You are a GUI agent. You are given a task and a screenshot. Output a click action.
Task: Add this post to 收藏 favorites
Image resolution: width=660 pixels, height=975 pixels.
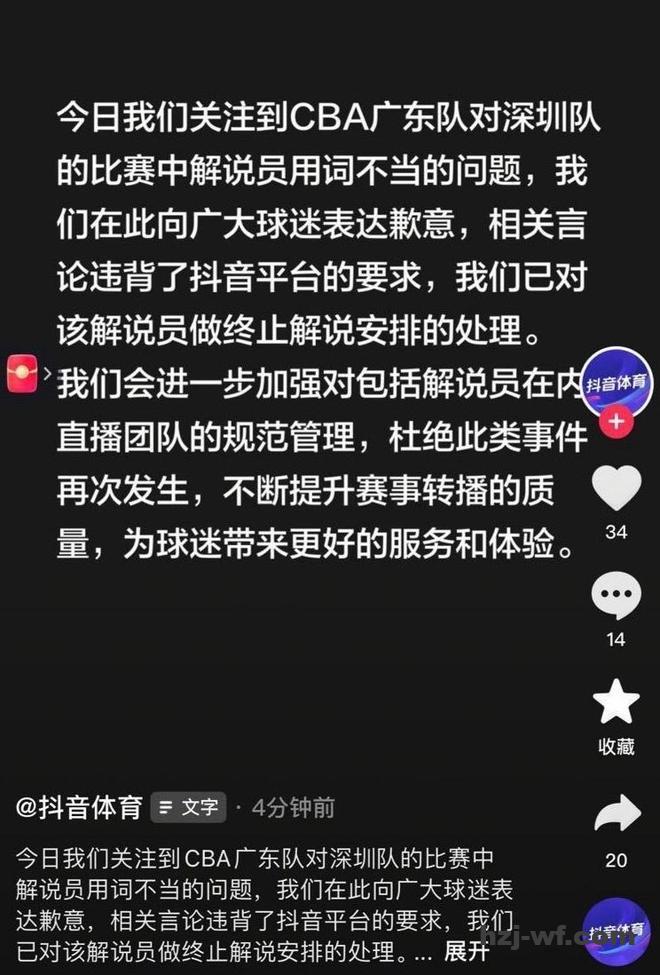click(616, 703)
